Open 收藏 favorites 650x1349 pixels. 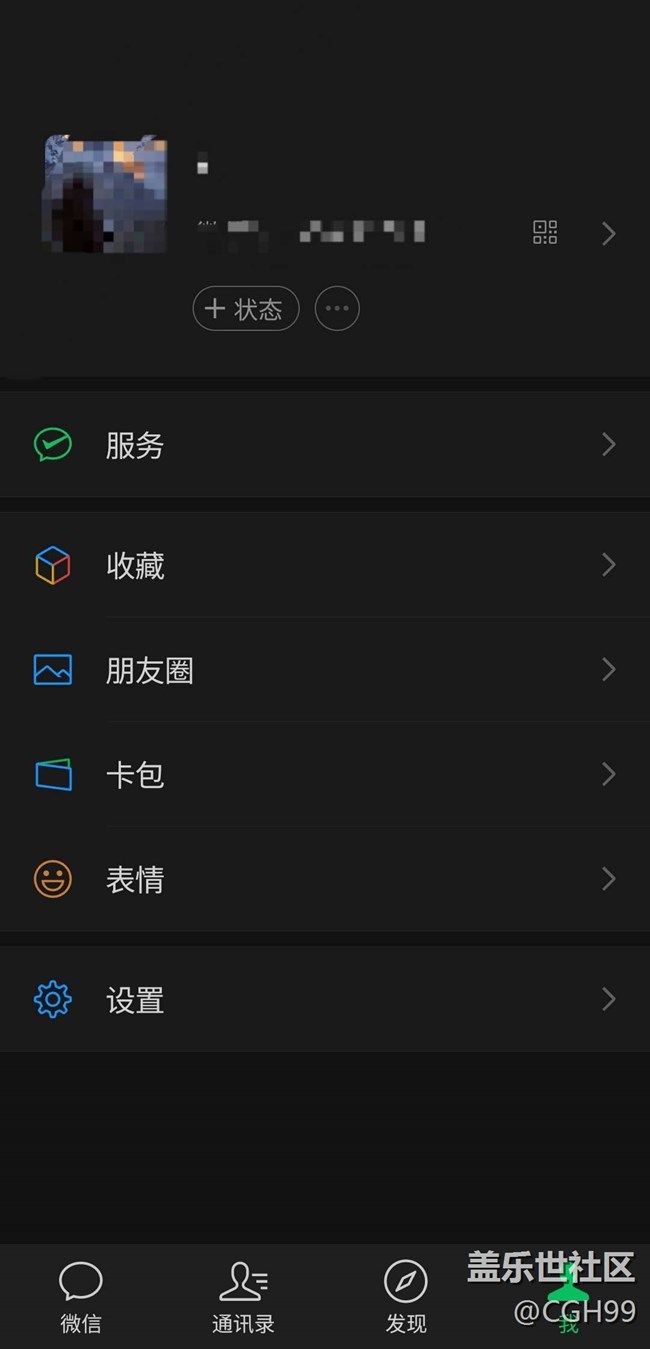coord(325,566)
